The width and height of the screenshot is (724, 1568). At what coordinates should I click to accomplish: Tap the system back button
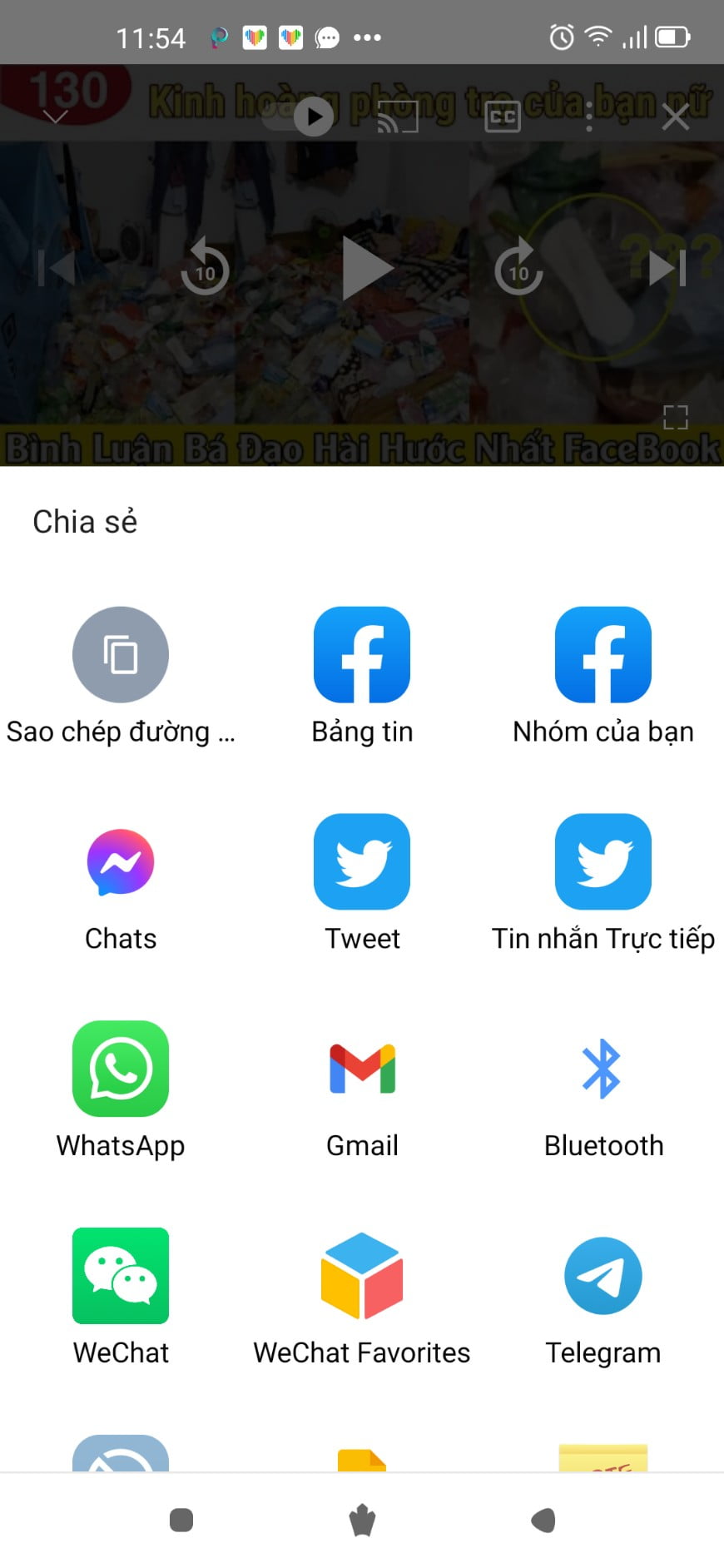[543, 1521]
